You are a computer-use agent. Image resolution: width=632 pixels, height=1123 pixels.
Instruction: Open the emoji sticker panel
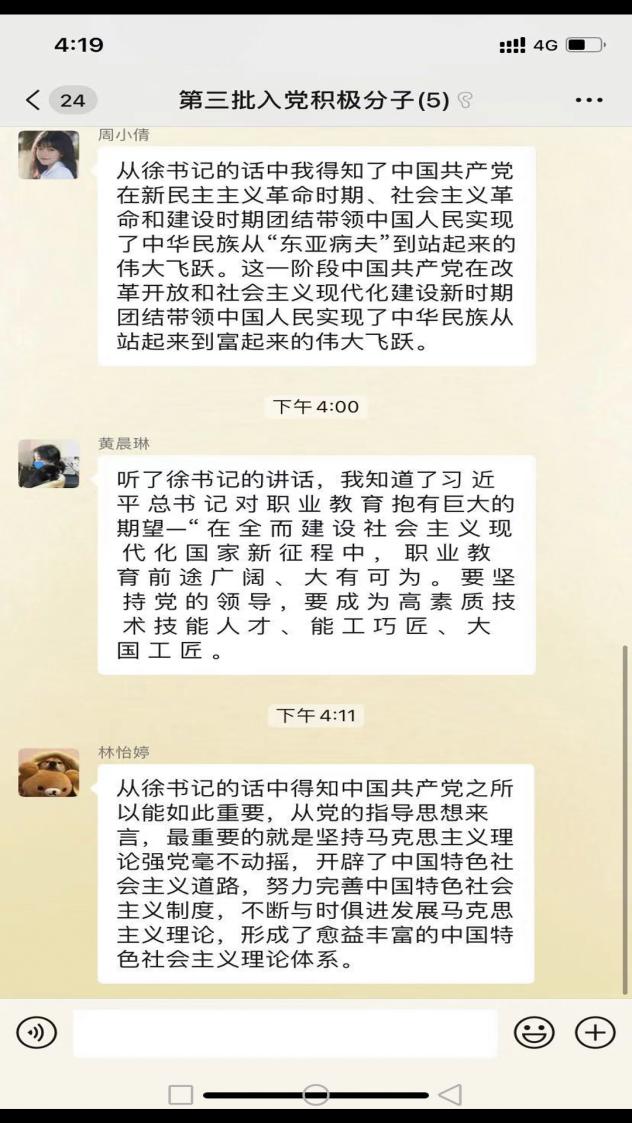(x=533, y=1033)
